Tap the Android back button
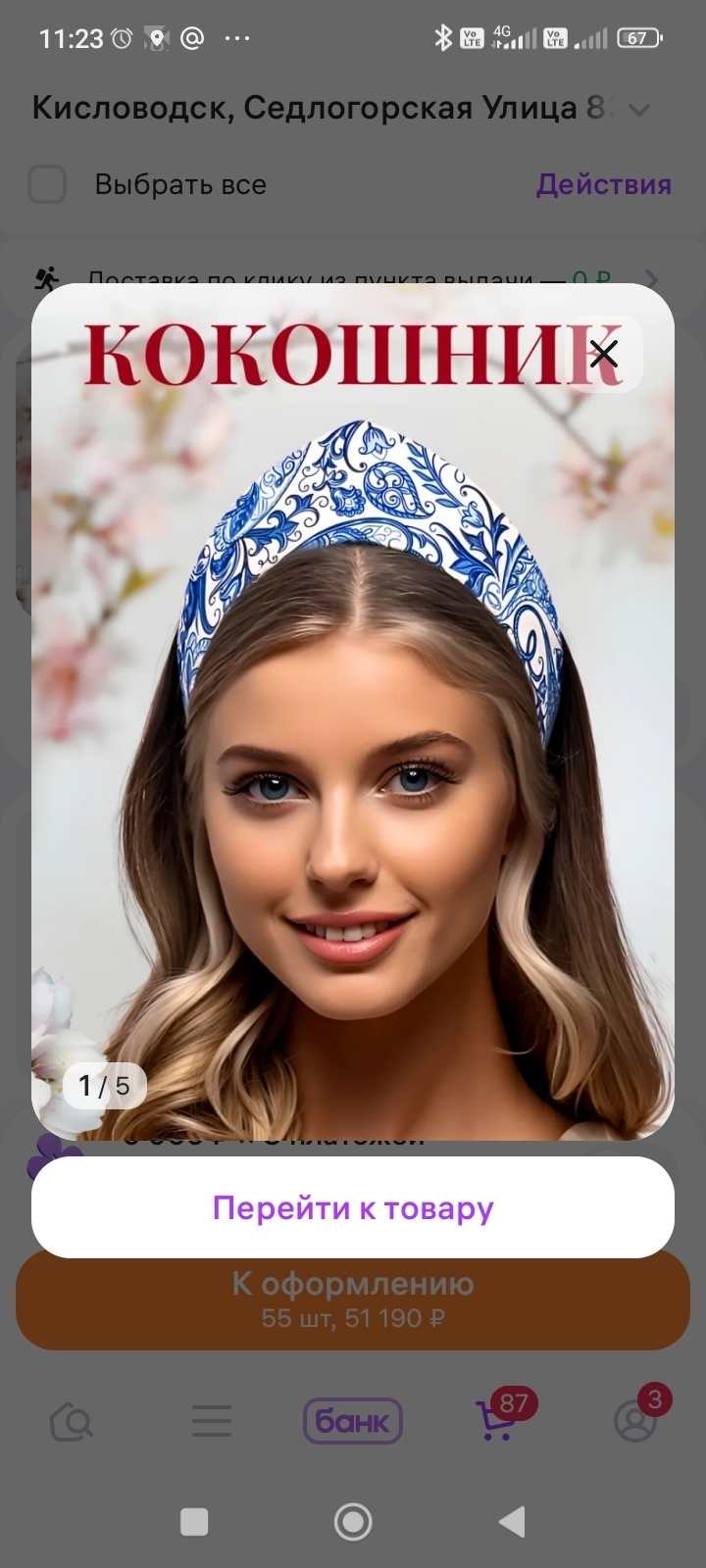The width and height of the screenshot is (706, 1568). [x=511, y=1521]
